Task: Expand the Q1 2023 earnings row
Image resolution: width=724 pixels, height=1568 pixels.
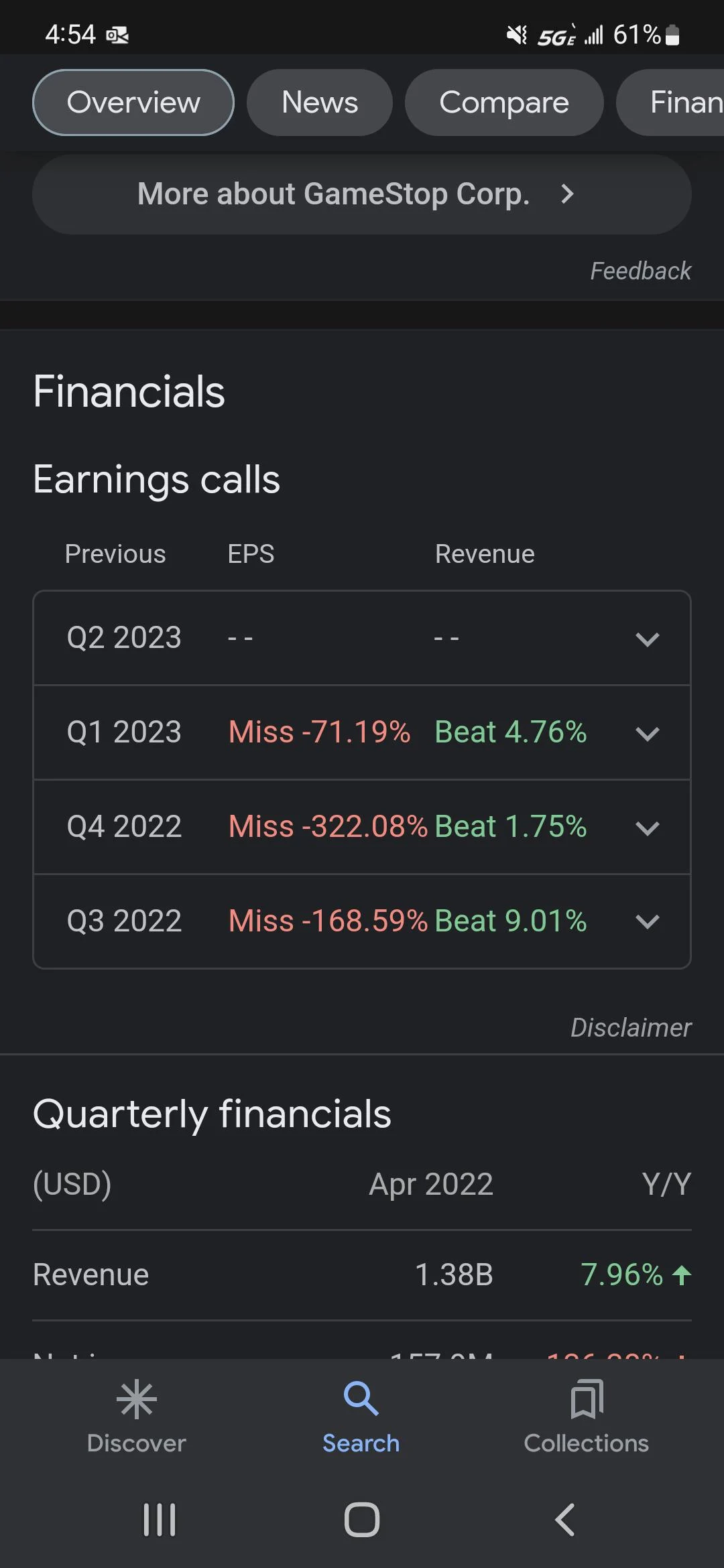Action: (x=647, y=733)
